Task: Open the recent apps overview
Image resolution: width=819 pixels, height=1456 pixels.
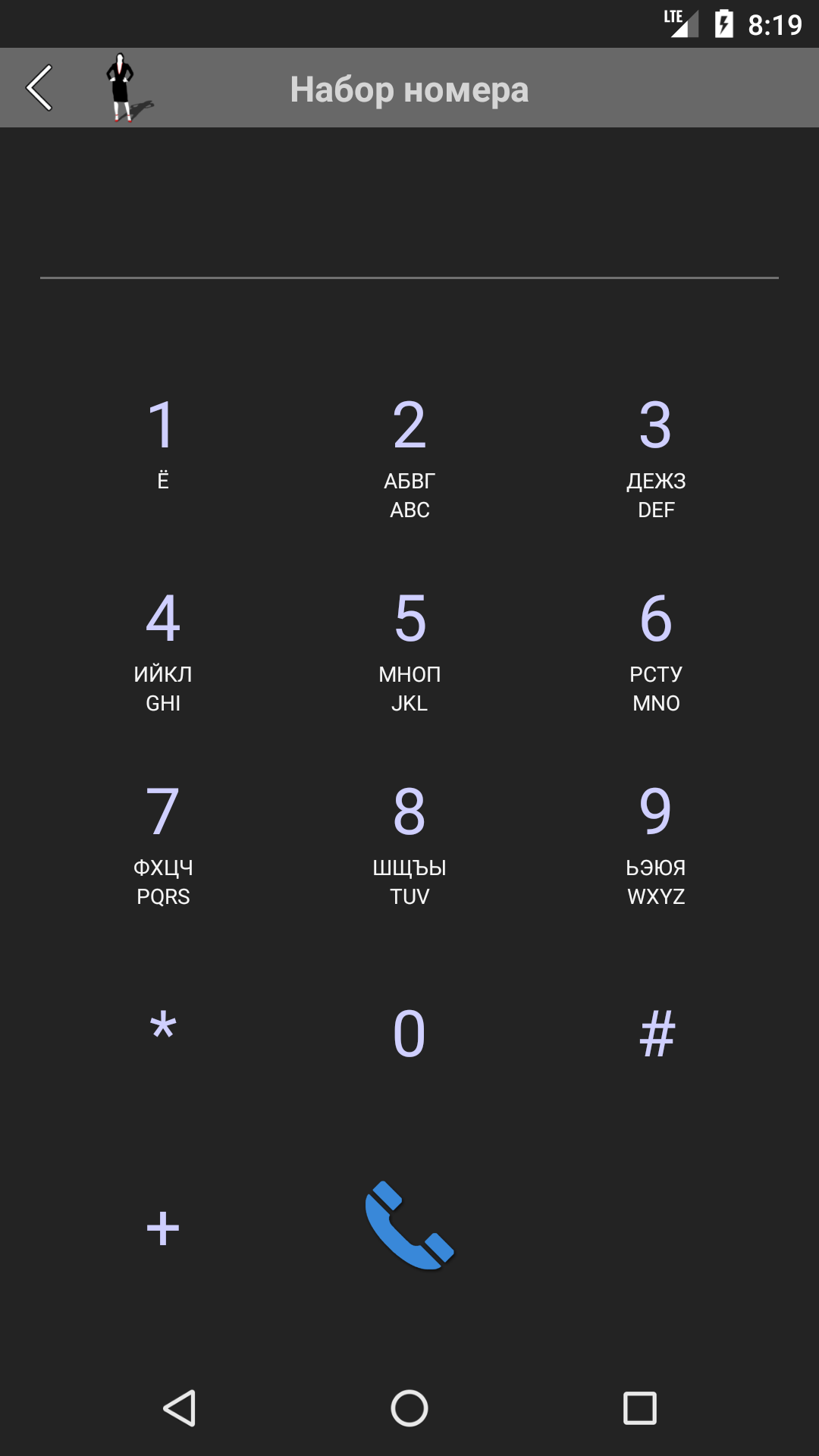Action: [639, 1408]
